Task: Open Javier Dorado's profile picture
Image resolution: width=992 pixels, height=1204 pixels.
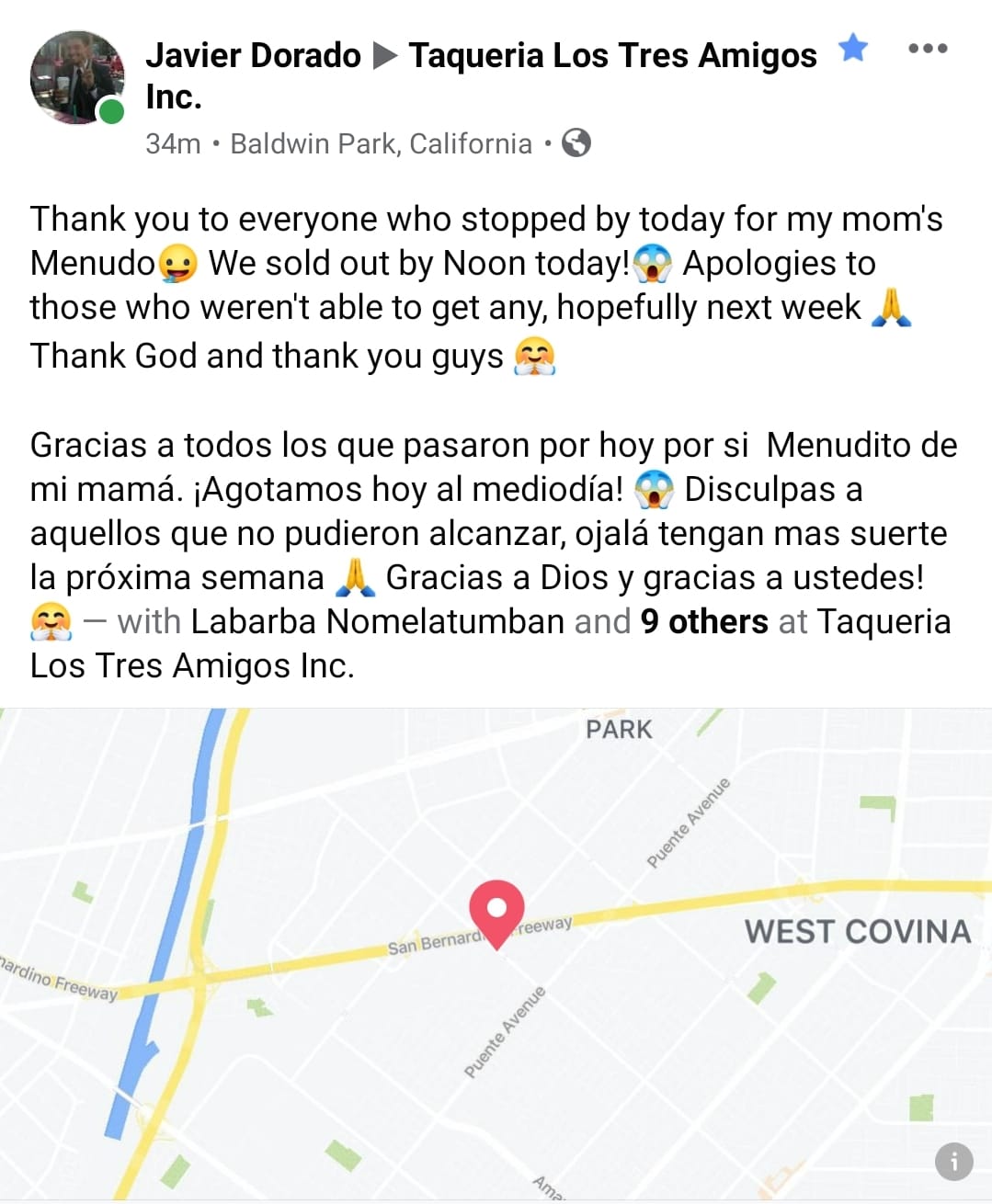Action: pos(77,77)
